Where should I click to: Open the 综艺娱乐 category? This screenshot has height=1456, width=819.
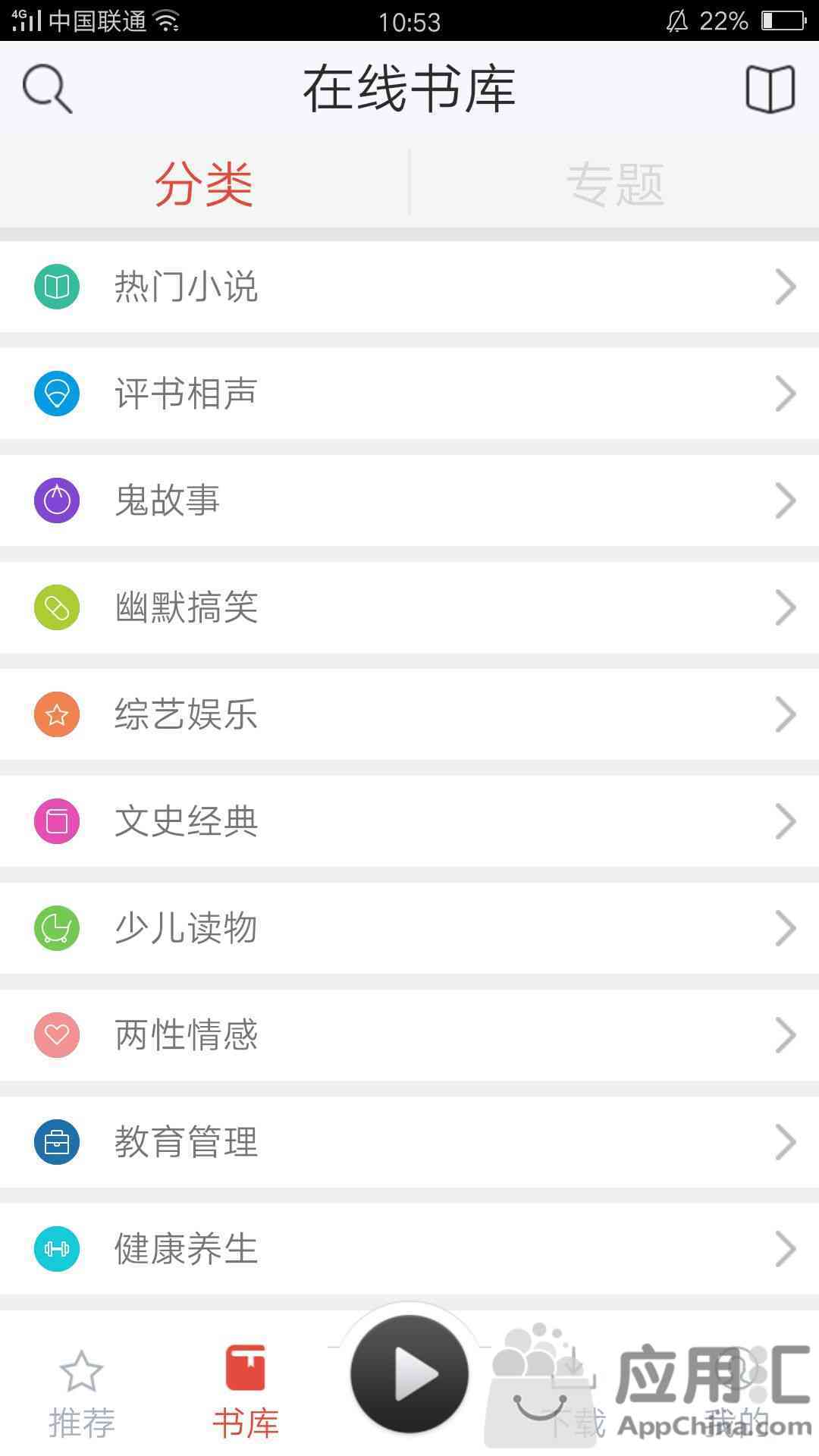click(x=409, y=714)
